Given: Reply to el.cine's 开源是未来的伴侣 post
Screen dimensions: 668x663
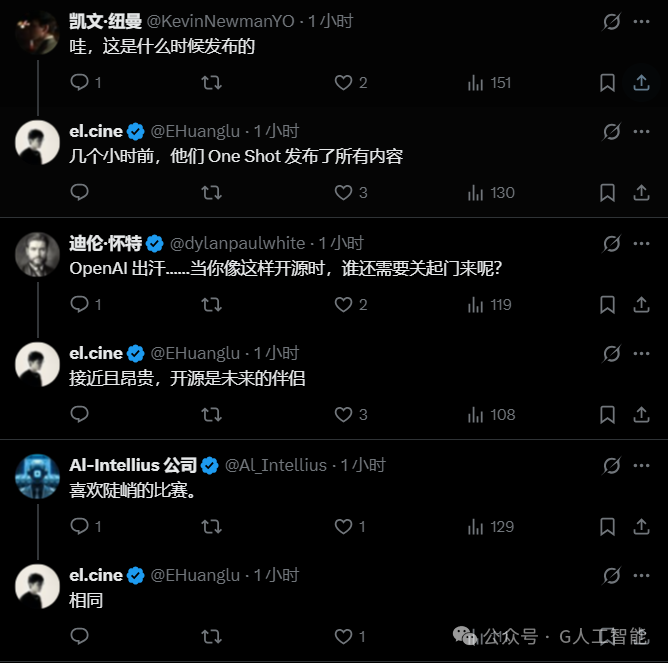Looking at the screenshot, I should [x=80, y=414].
